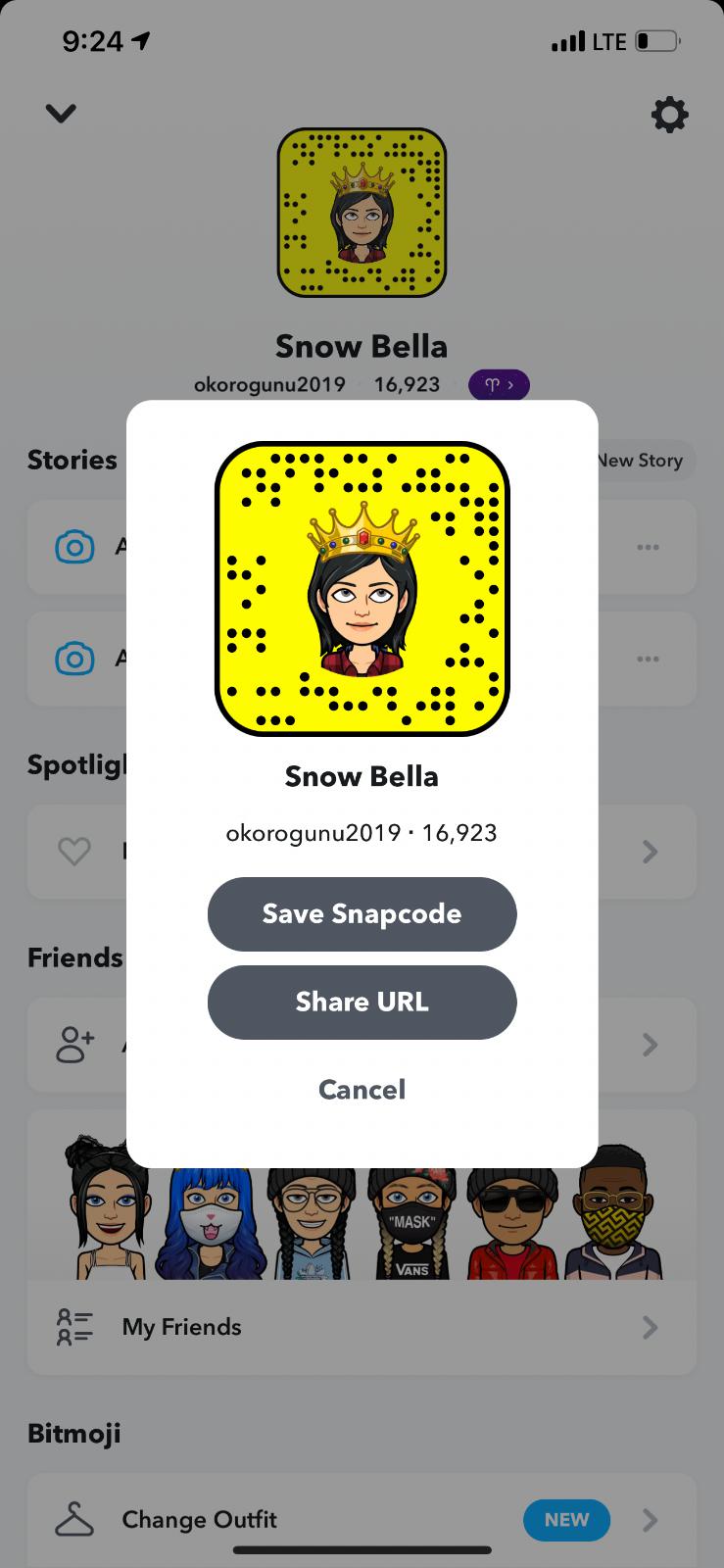Open the zodiac sign badge
Image resolution: width=724 pixels, height=1568 pixels.
499,385
